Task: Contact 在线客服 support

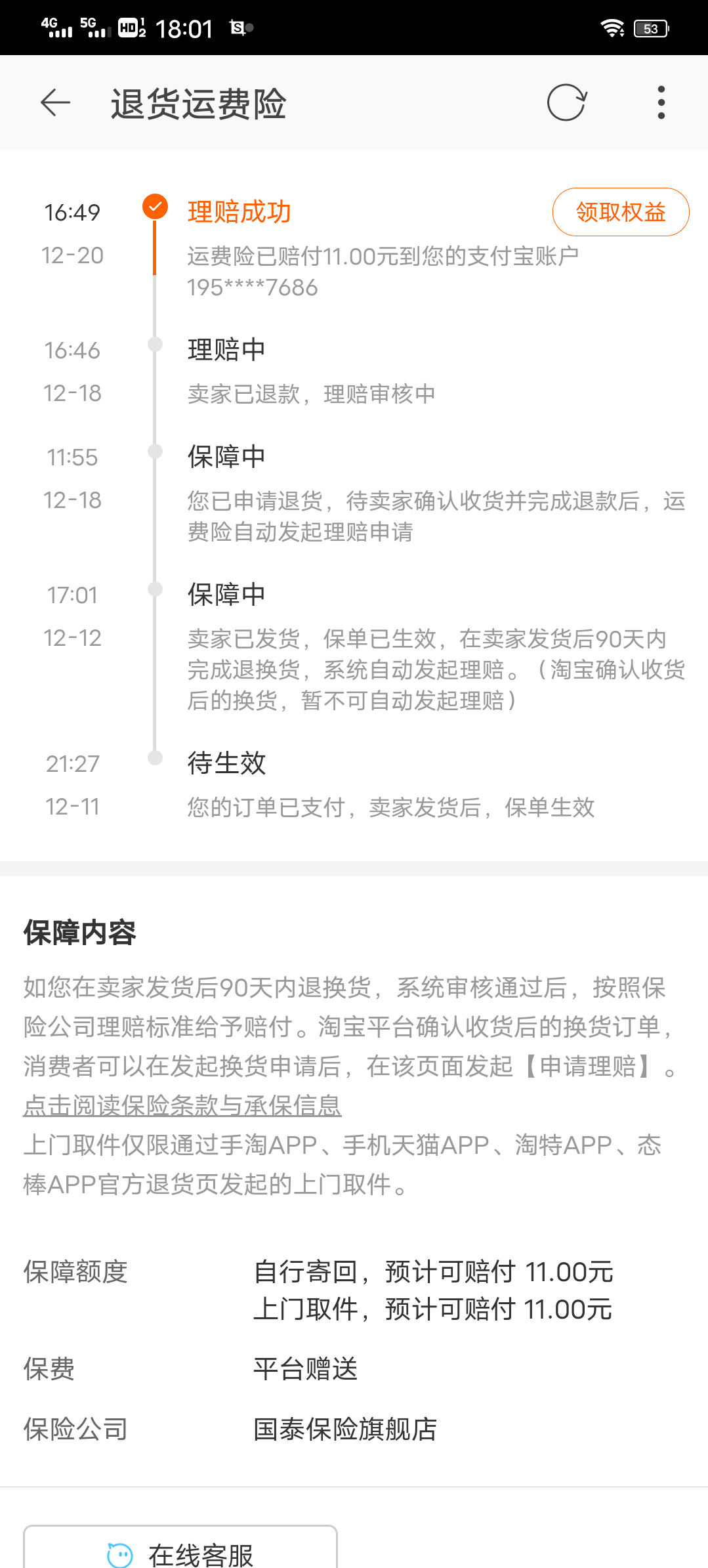Action: coord(180,1552)
